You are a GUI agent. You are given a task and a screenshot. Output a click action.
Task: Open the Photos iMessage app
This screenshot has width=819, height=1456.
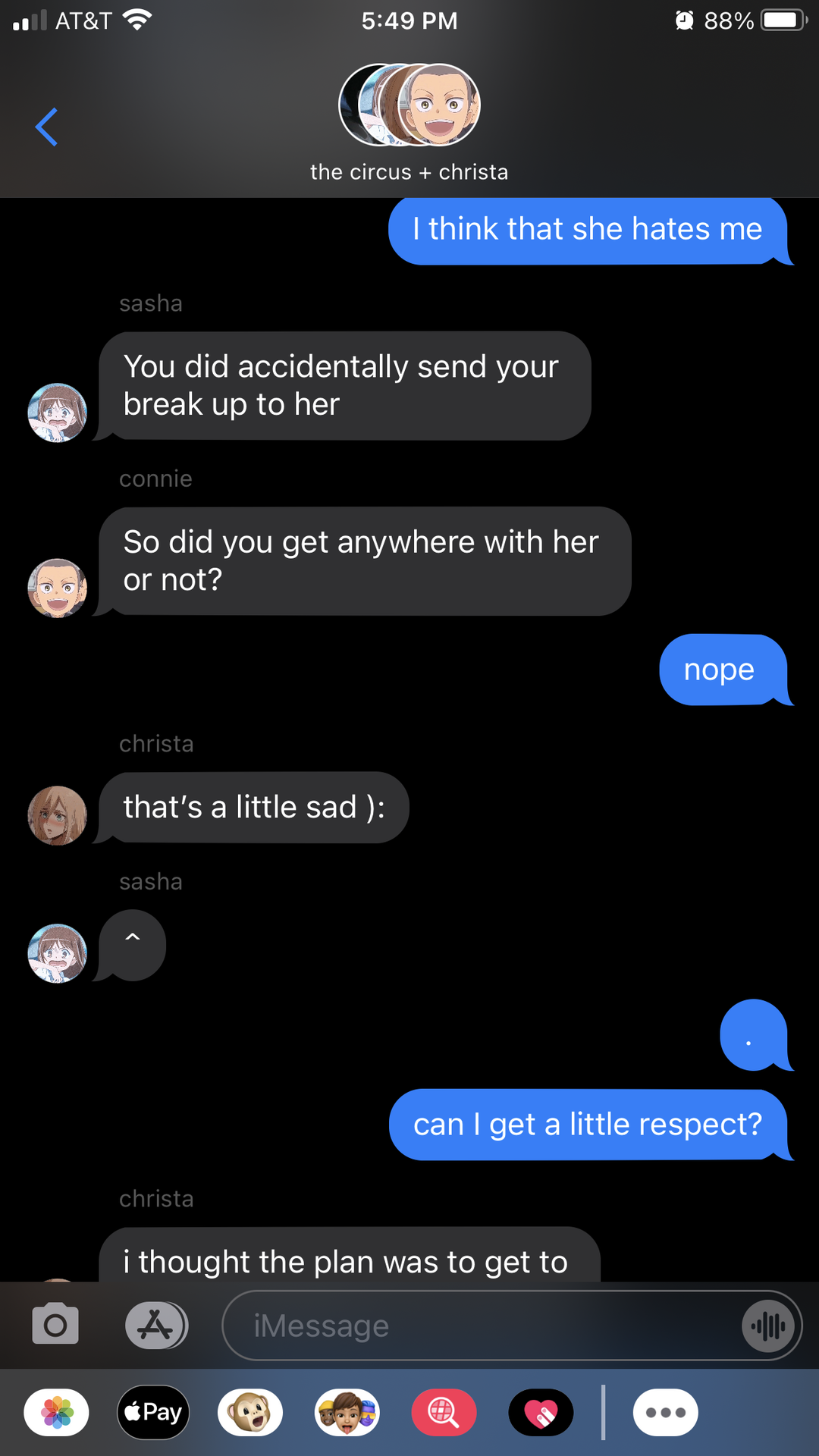point(56,1412)
